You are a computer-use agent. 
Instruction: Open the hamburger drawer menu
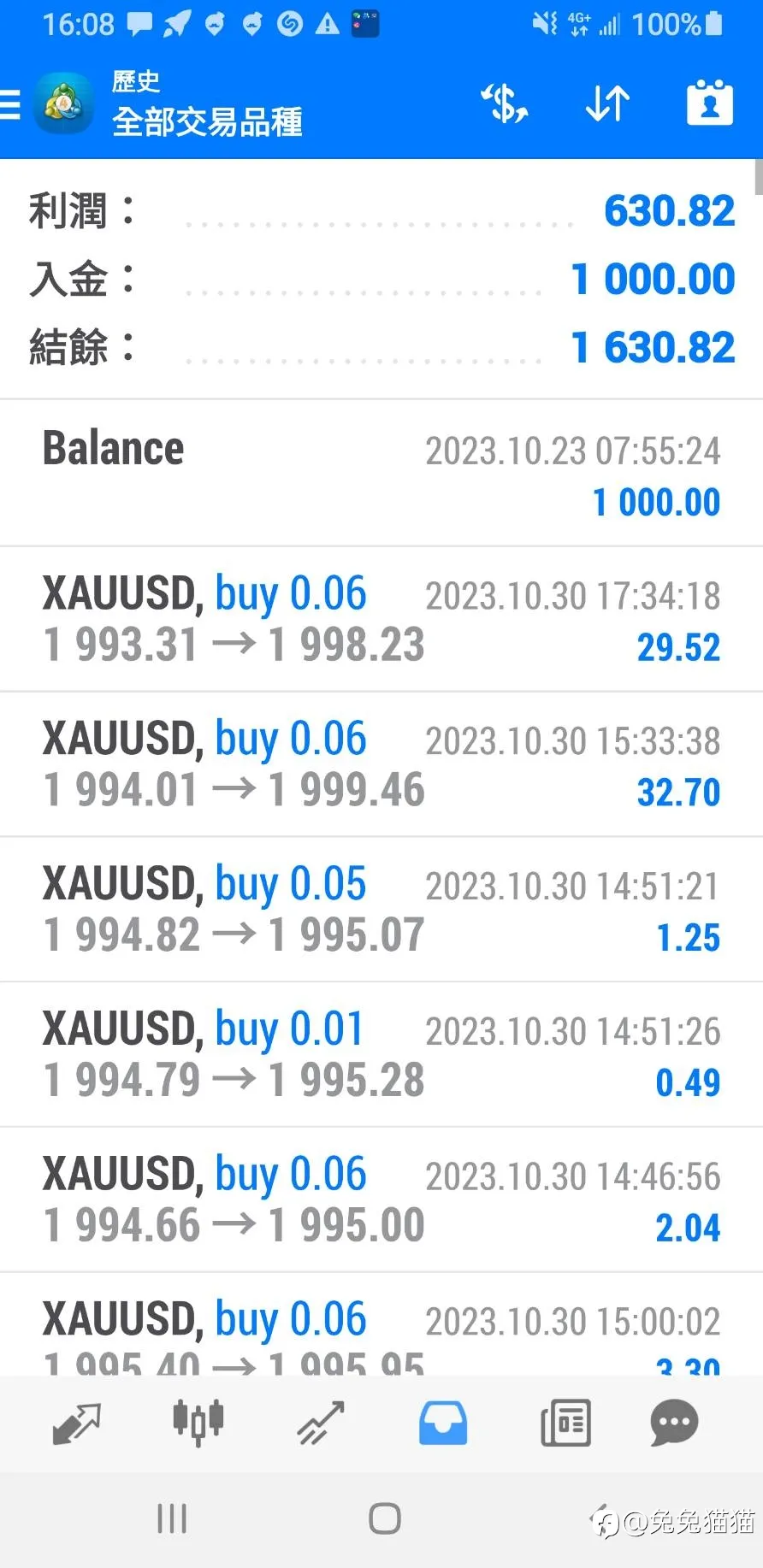point(10,104)
